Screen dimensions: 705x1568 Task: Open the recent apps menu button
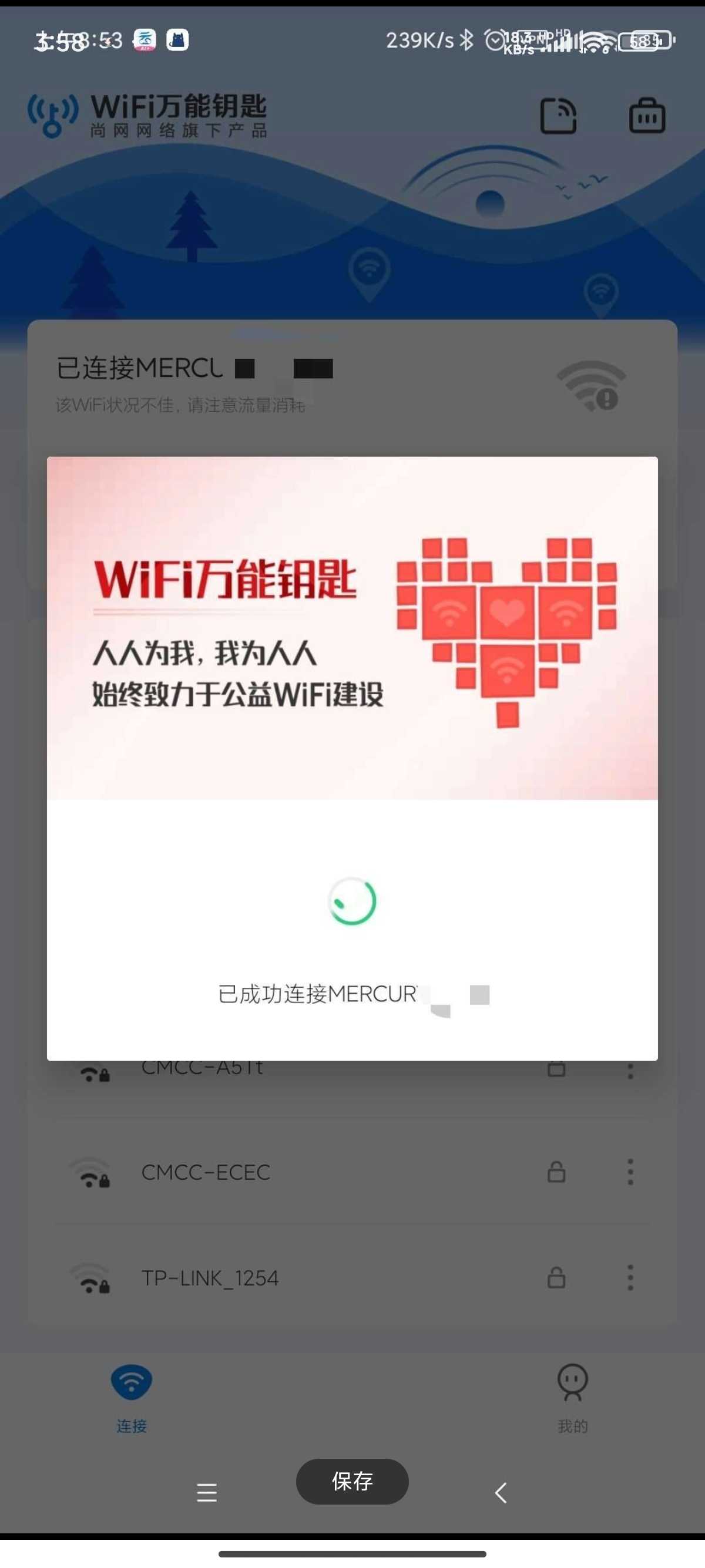[x=207, y=1492]
